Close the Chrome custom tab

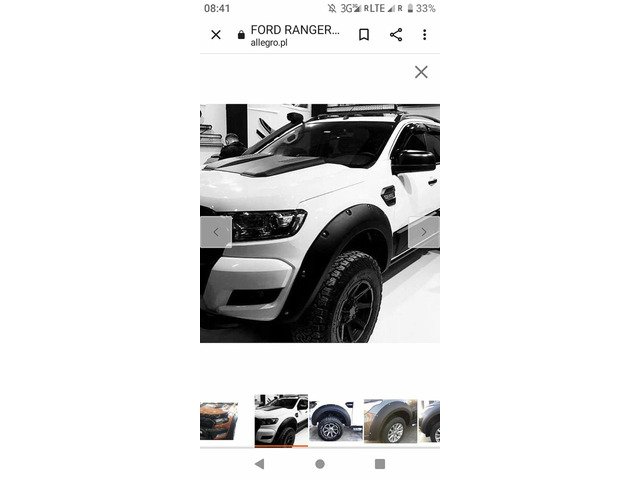tap(216, 35)
